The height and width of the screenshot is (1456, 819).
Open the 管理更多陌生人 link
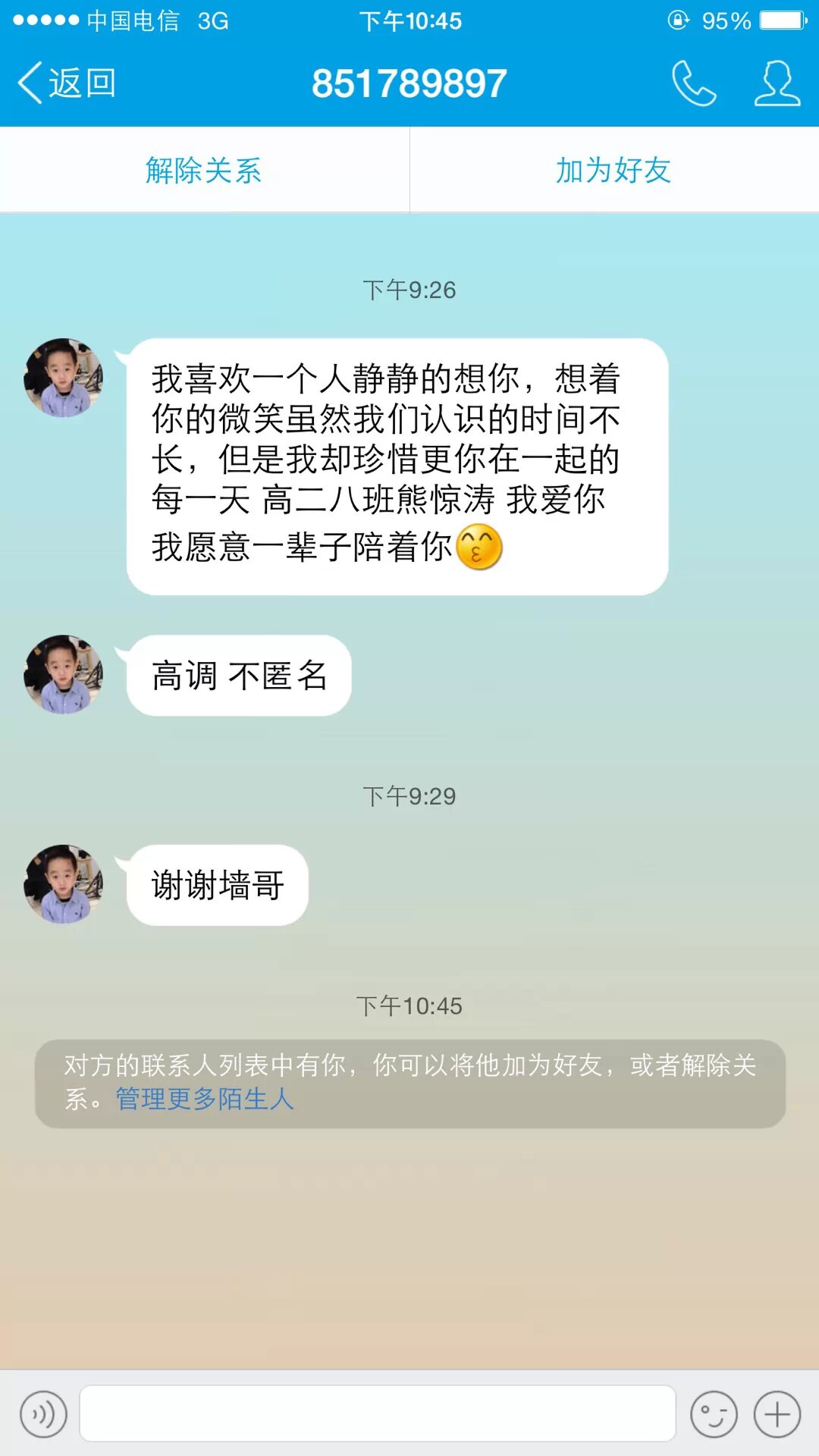(205, 1099)
